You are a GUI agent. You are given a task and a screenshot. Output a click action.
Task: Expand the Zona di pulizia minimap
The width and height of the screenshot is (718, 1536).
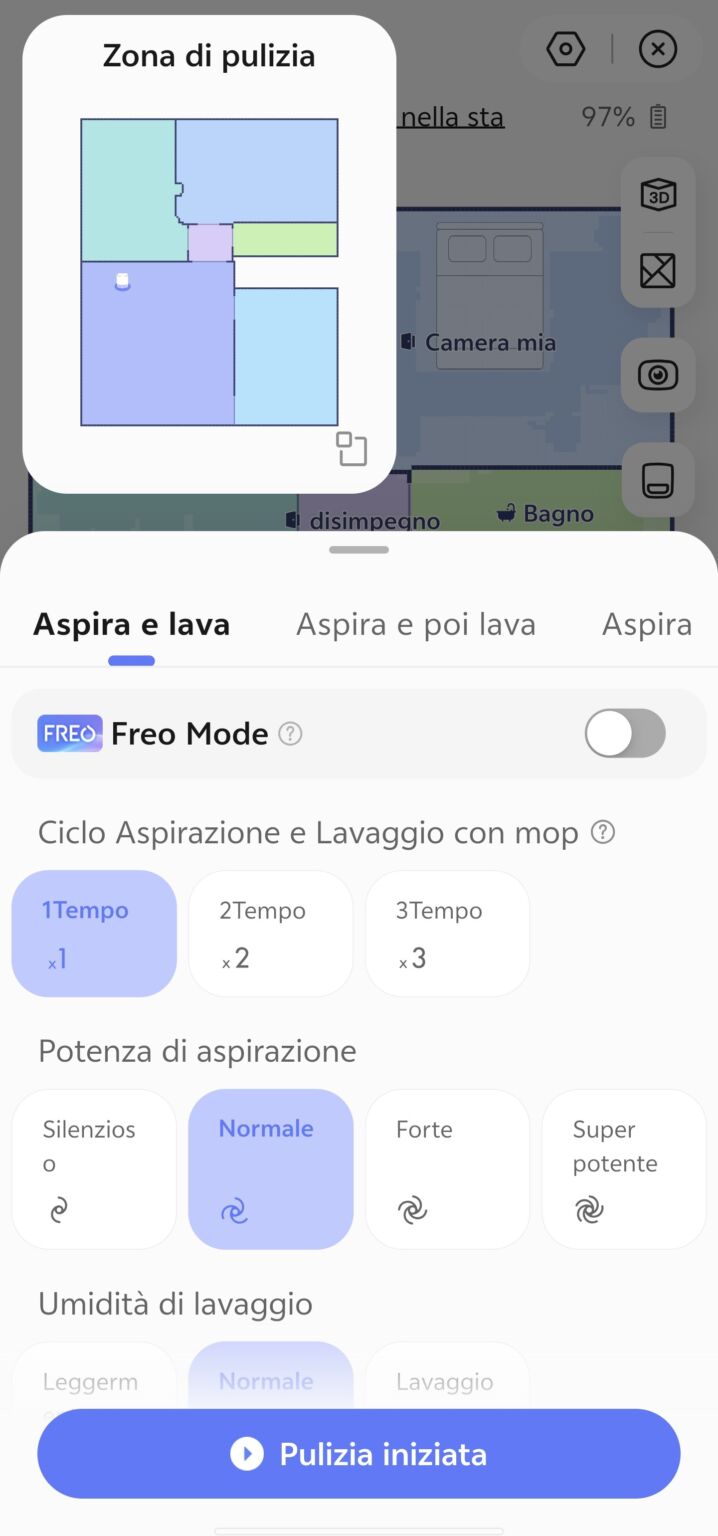[x=352, y=449]
